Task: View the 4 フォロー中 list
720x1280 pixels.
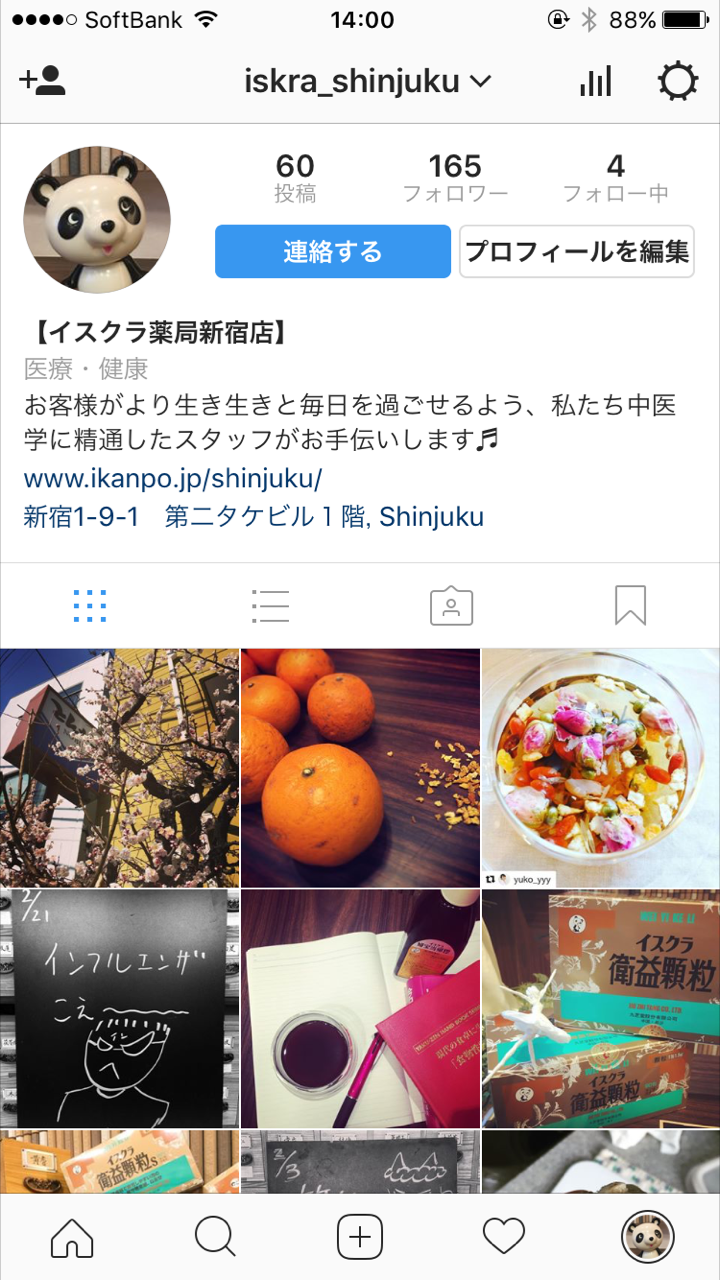Action: coord(615,178)
